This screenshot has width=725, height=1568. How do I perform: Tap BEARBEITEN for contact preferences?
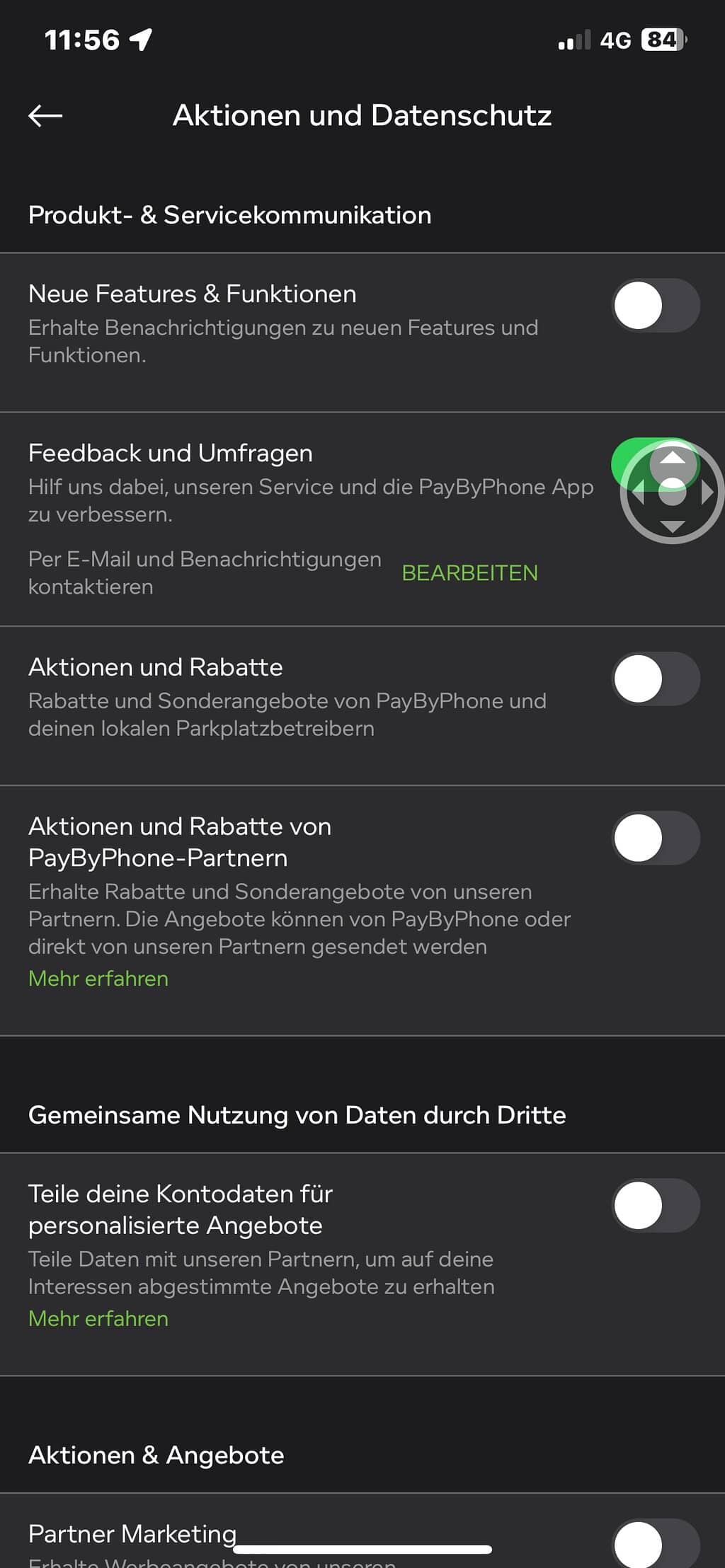[469, 572]
